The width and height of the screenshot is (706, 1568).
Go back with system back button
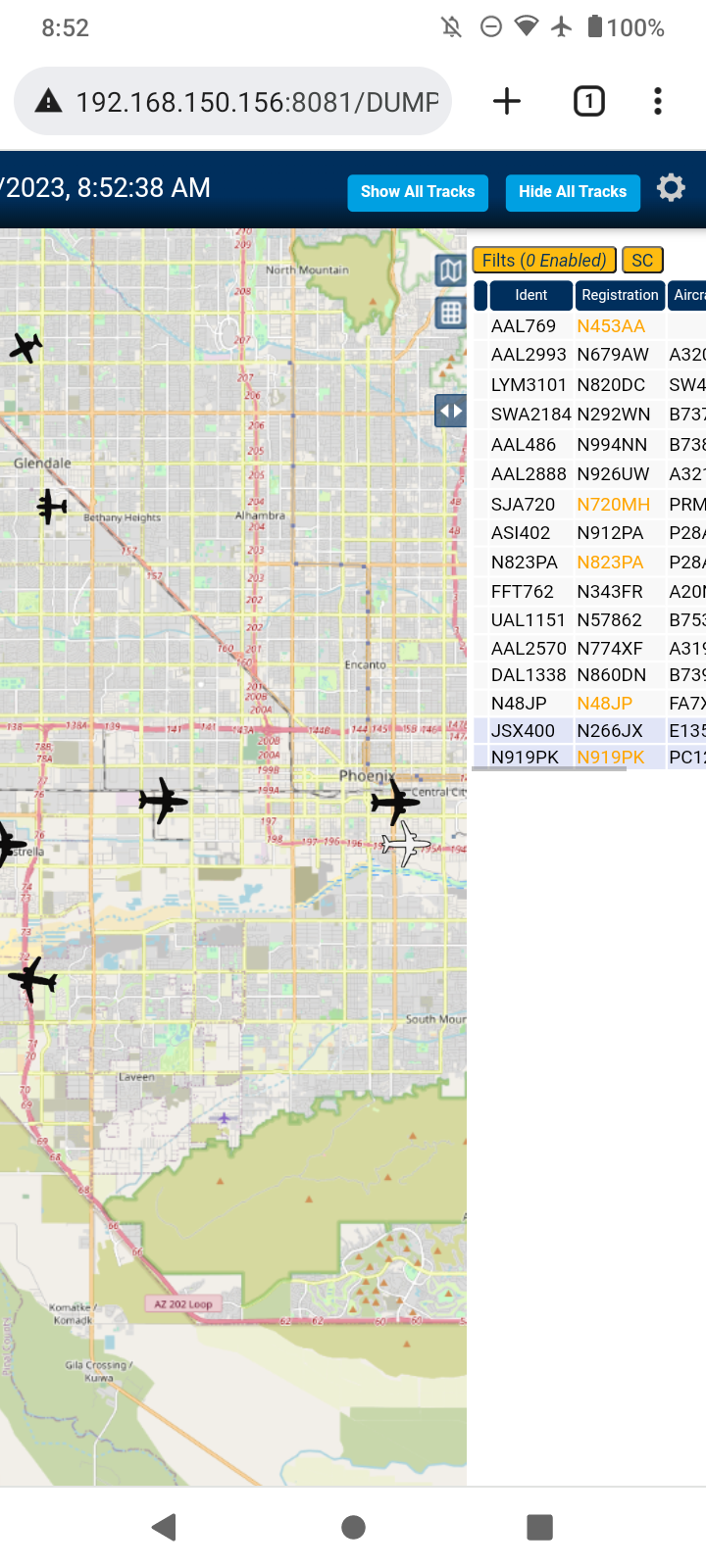coord(165,1526)
